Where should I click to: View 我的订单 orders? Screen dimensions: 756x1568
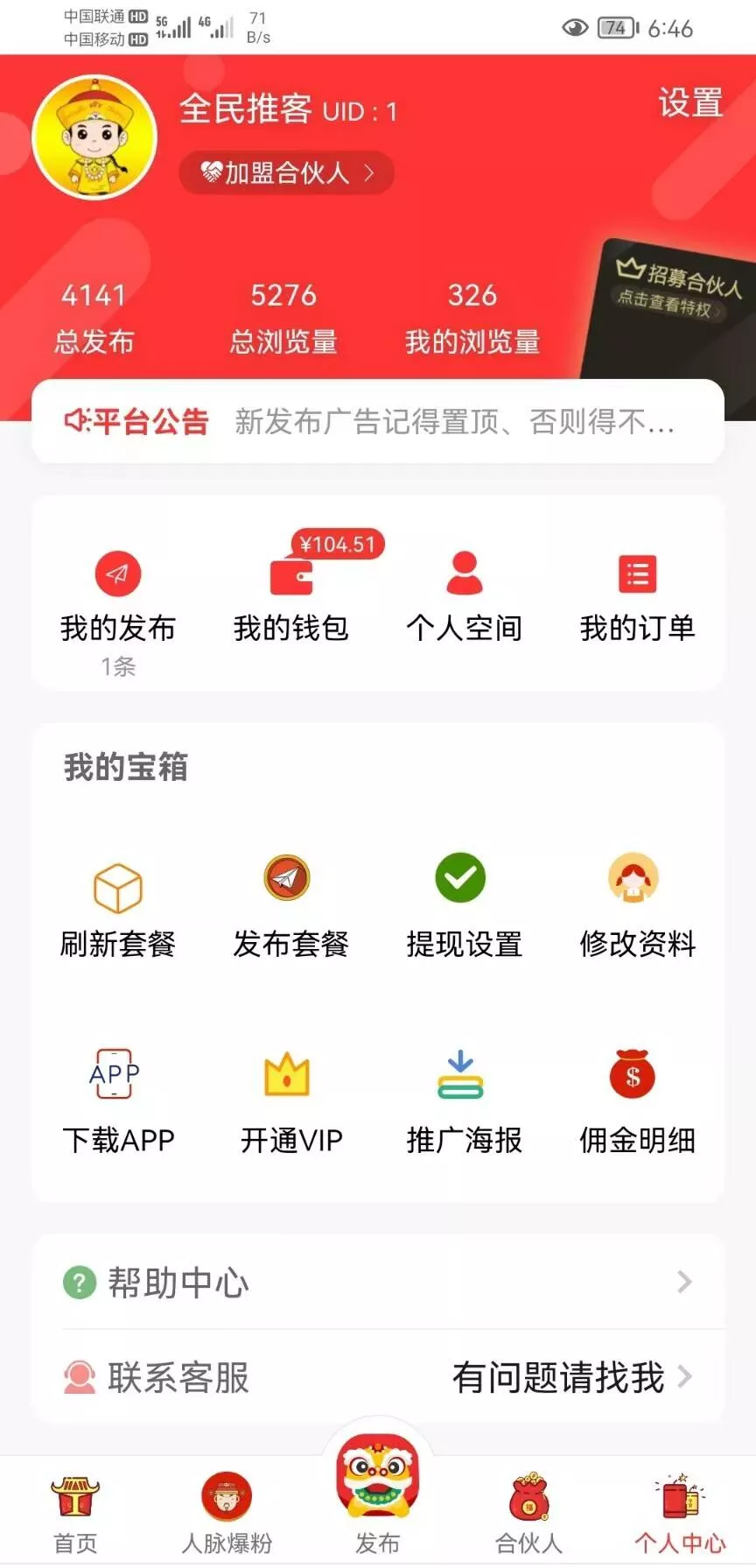[x=637, y=595]
